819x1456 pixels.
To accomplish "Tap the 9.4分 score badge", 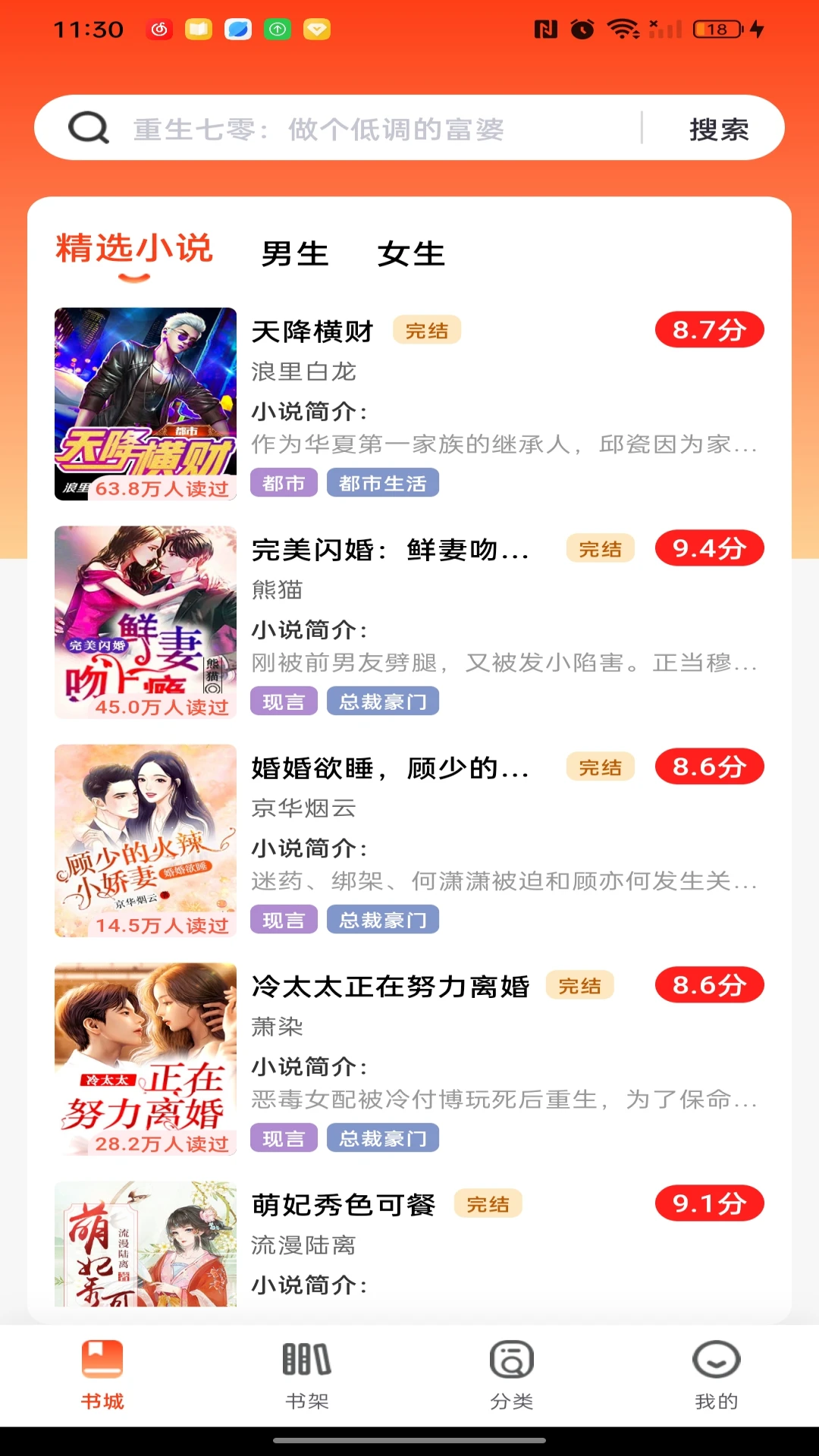I will click(708, 548).
